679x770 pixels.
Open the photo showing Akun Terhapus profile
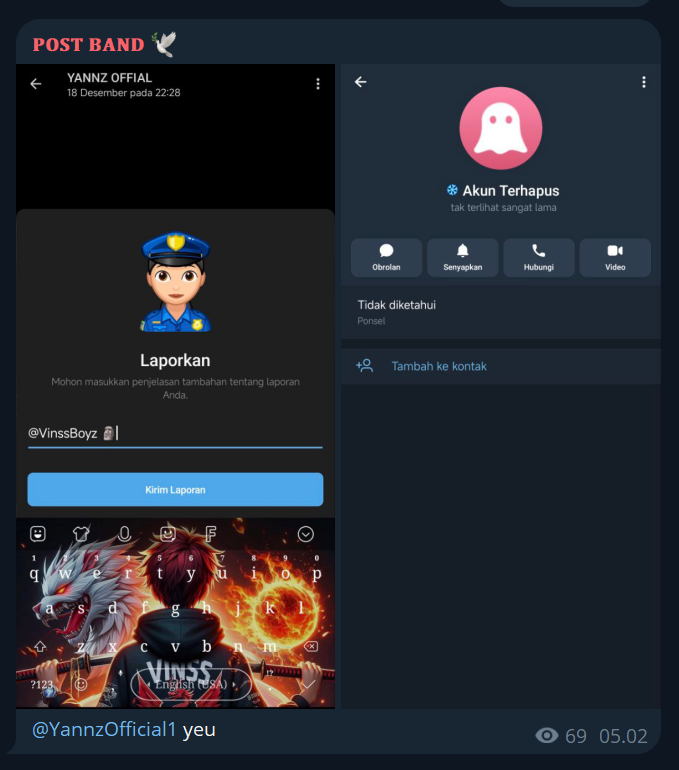click(x=500, y=385)
